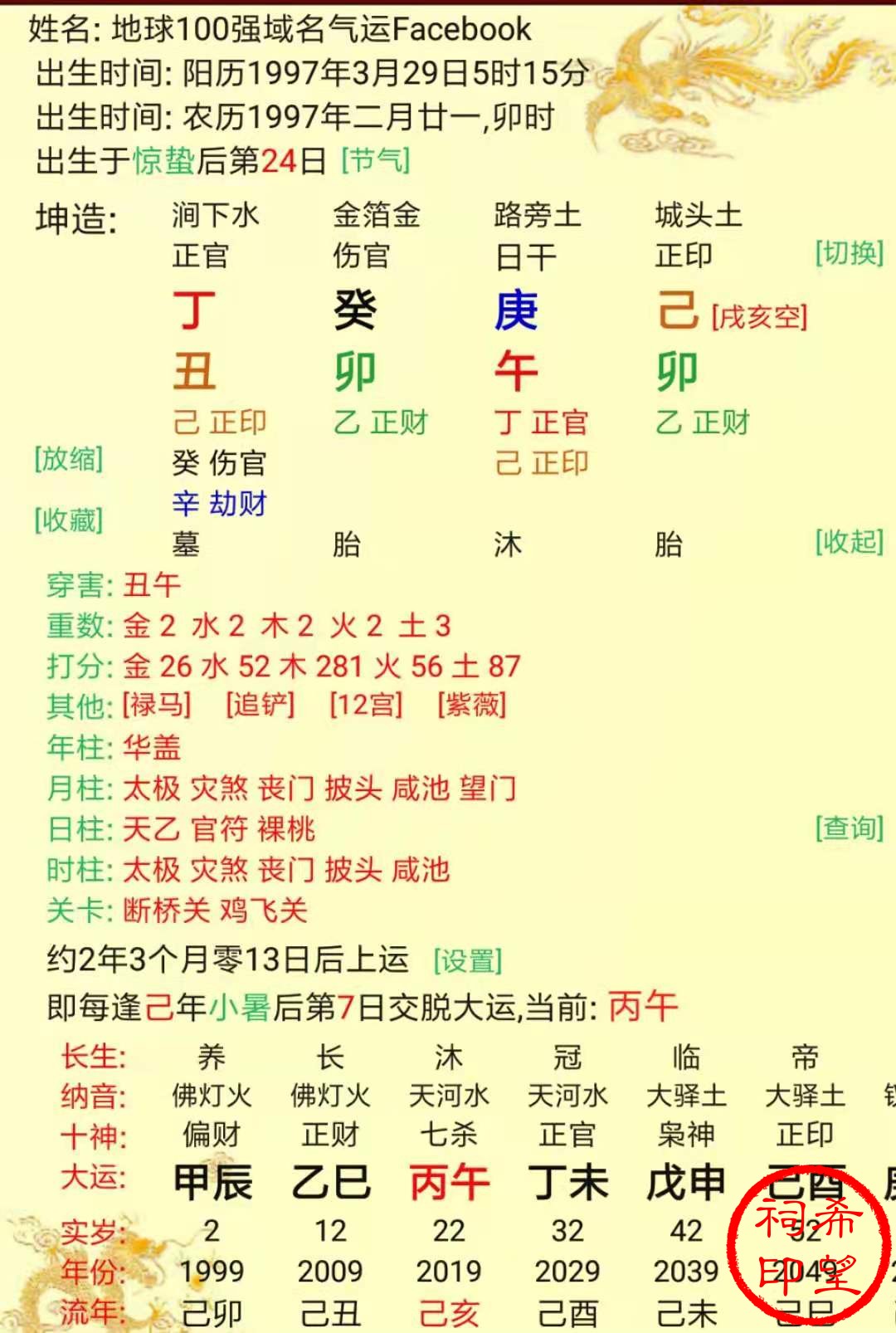The image size is (896, 1333).
Task: Open the 节气 link after birth date
Action: (x=376, y=160)
